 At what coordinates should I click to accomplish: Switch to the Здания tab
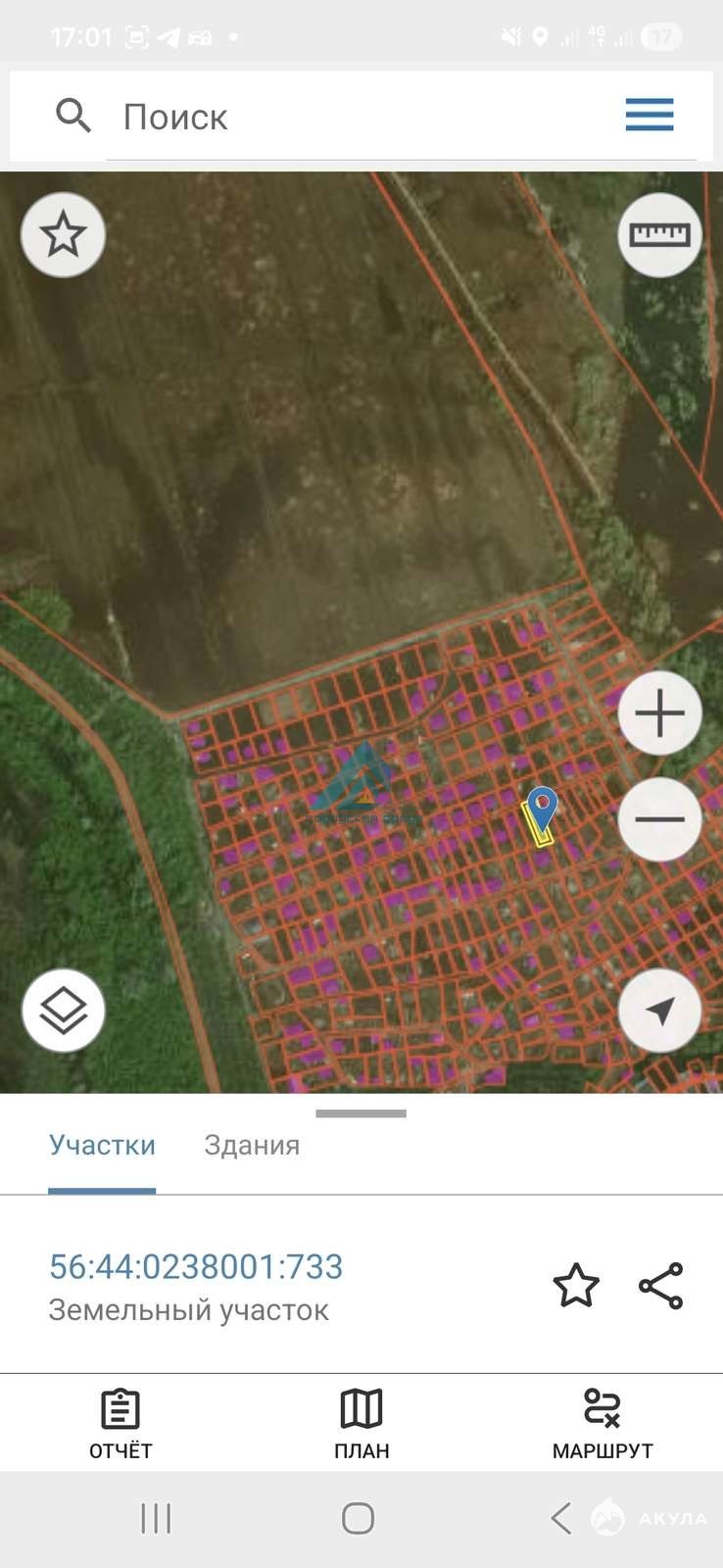[252, 1146]
